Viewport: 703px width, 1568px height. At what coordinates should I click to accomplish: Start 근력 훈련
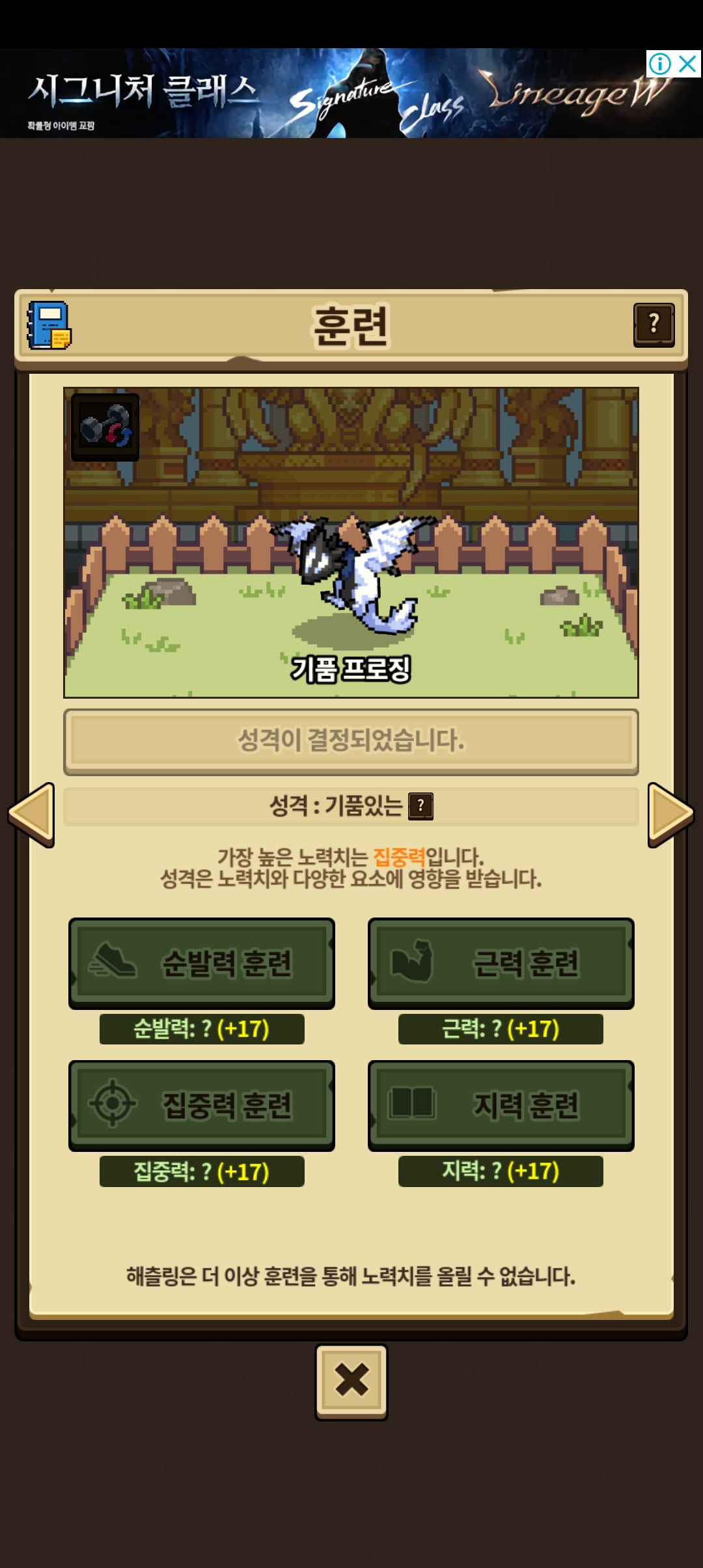click(x=501, y=963)
